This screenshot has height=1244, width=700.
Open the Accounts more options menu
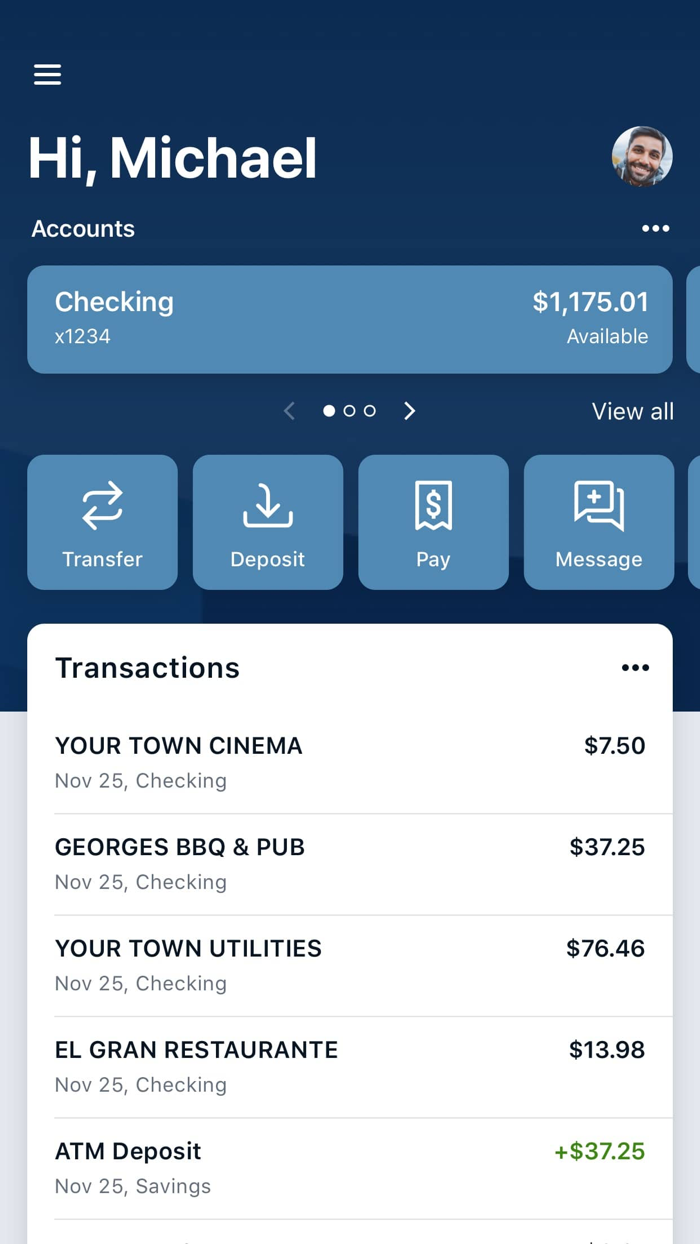click(655, 229)
